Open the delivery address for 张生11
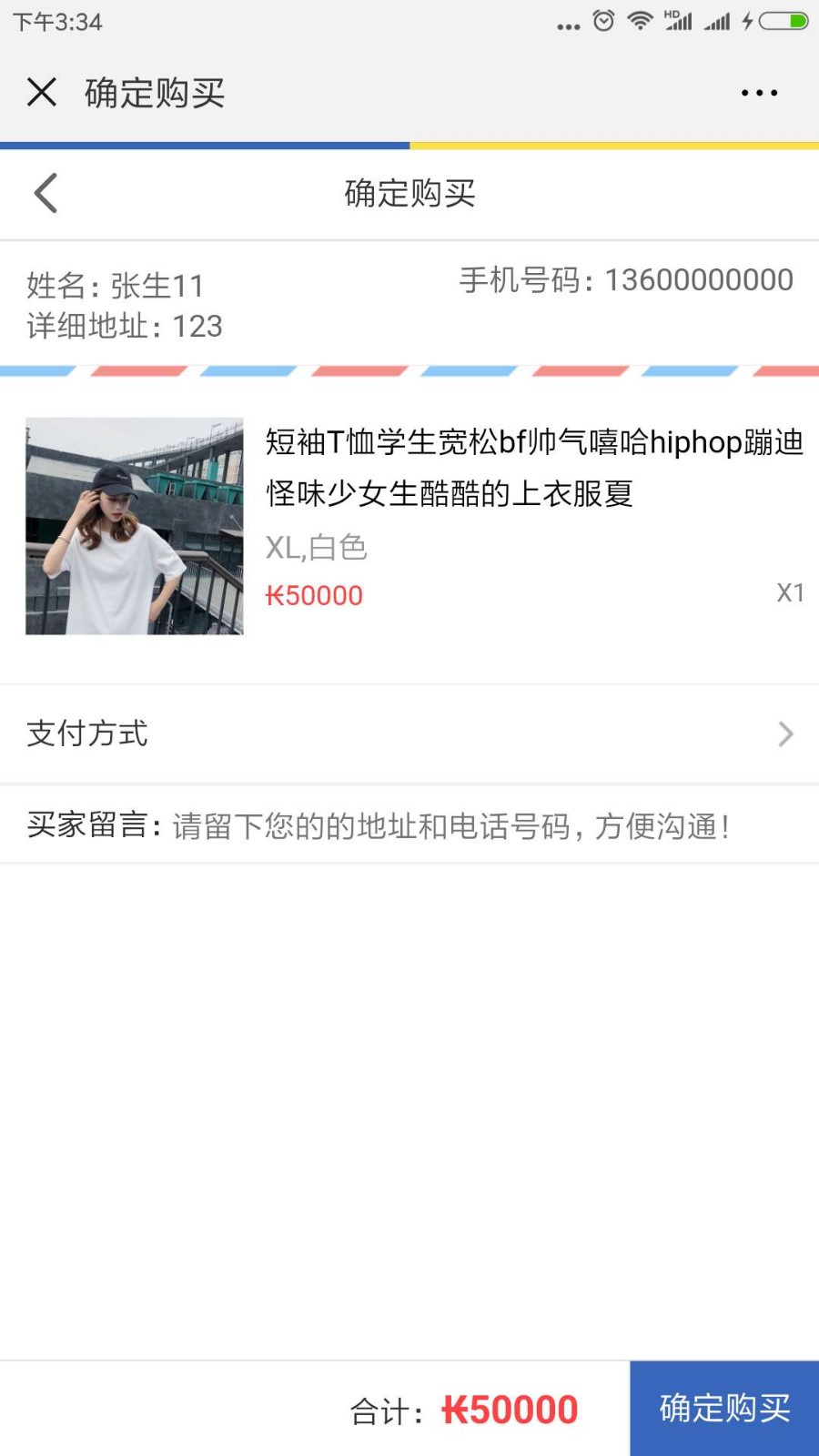The width and height of the screenshot is (819, 1456). coord(409,304)
